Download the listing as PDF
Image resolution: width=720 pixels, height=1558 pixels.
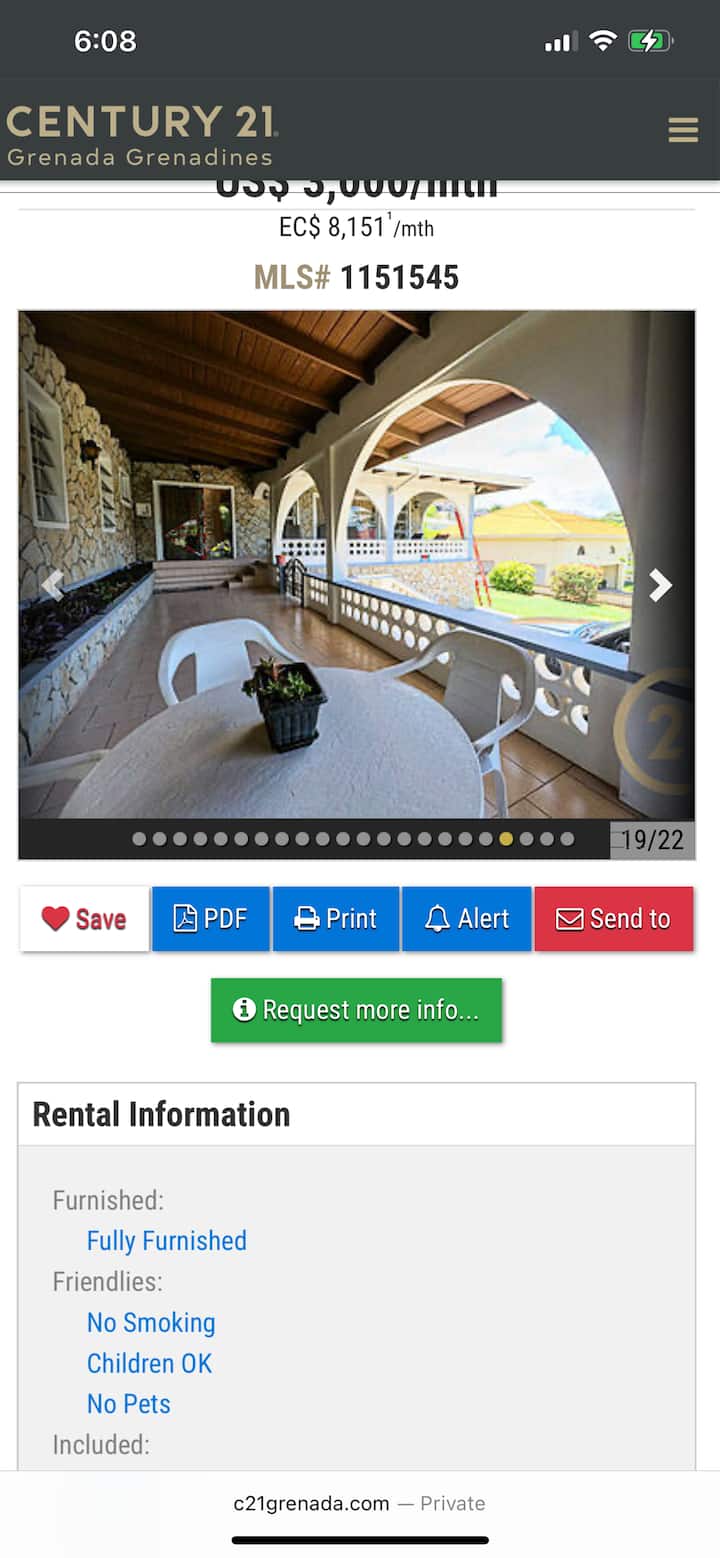[210, 919]
